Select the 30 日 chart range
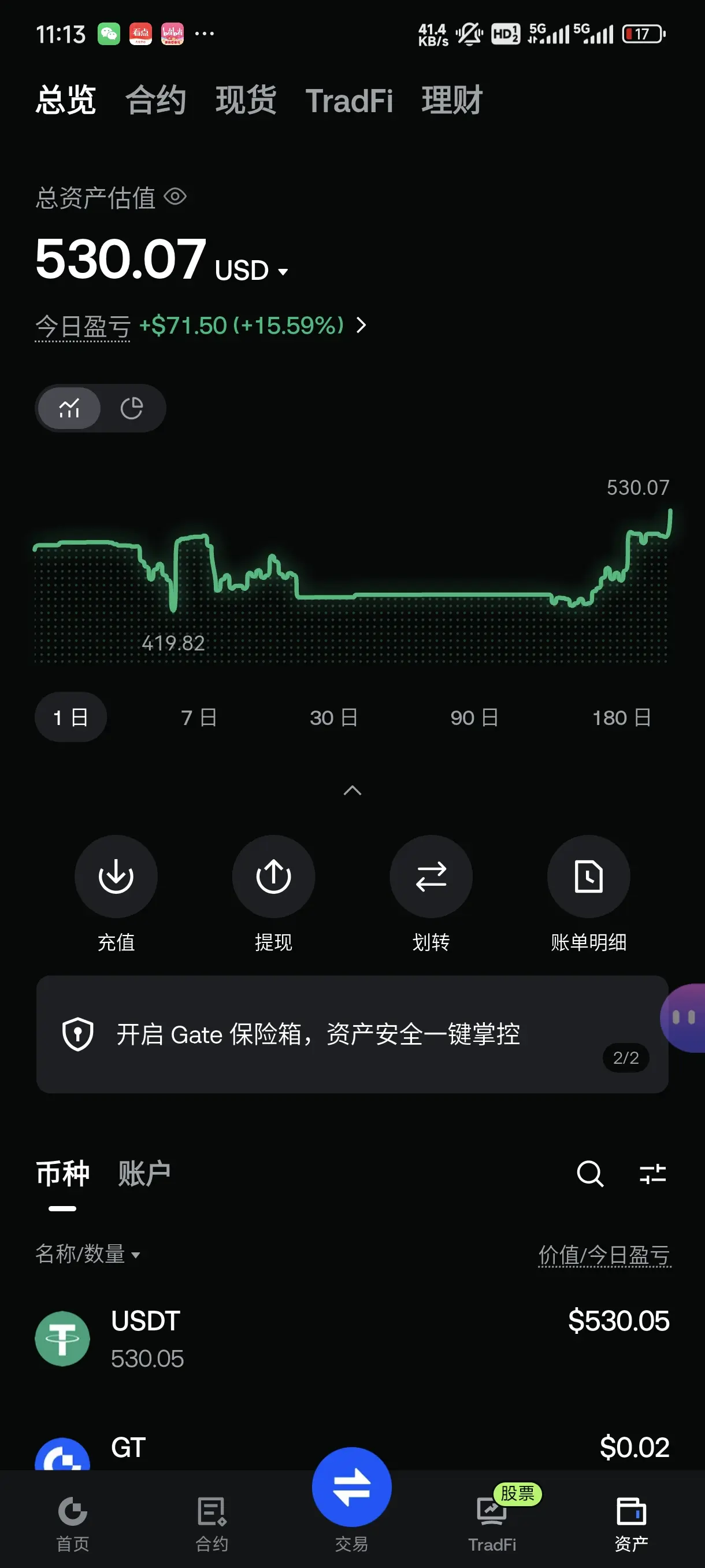The height and width of the screenshot is (1568, 705). click(333, 718)
